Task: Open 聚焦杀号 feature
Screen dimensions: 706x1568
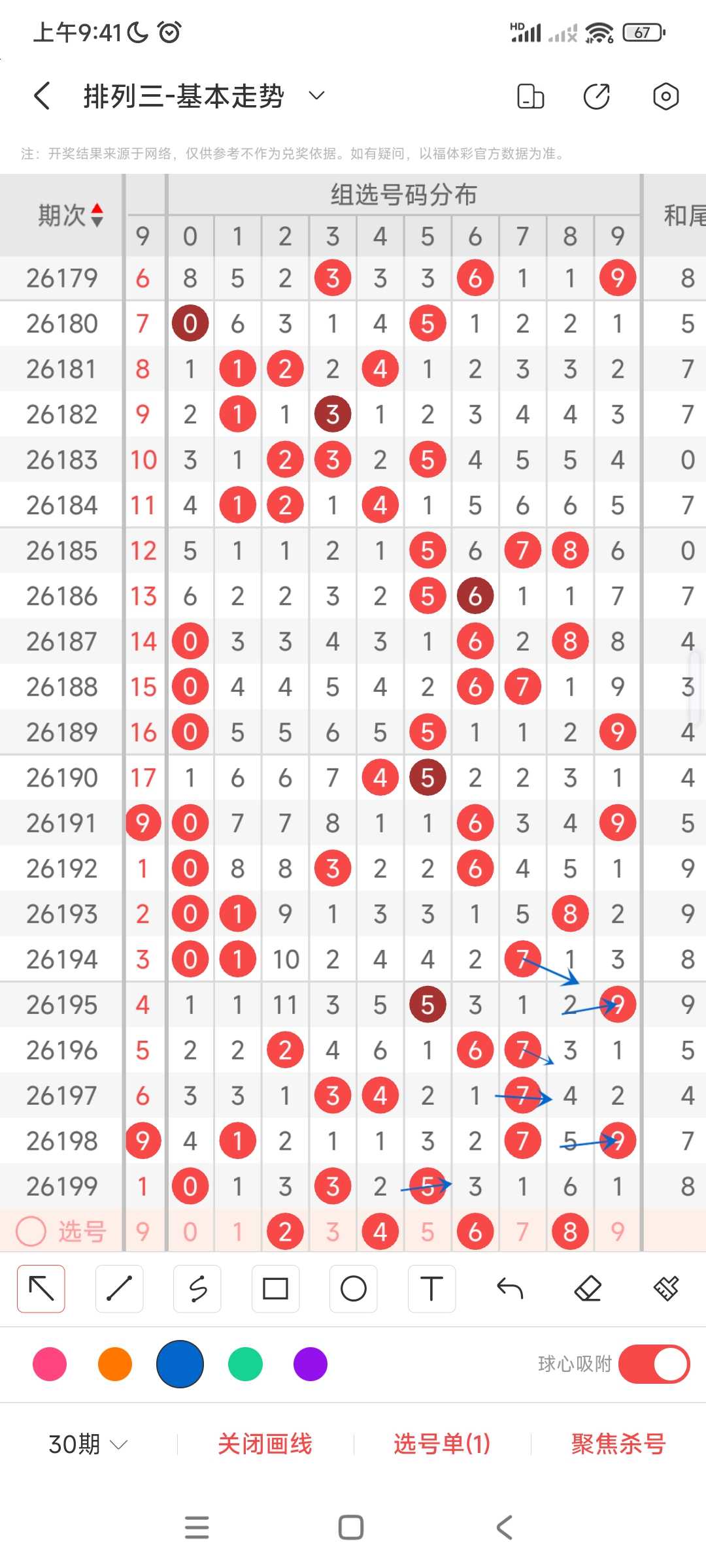Action: tap(618, 1444)
